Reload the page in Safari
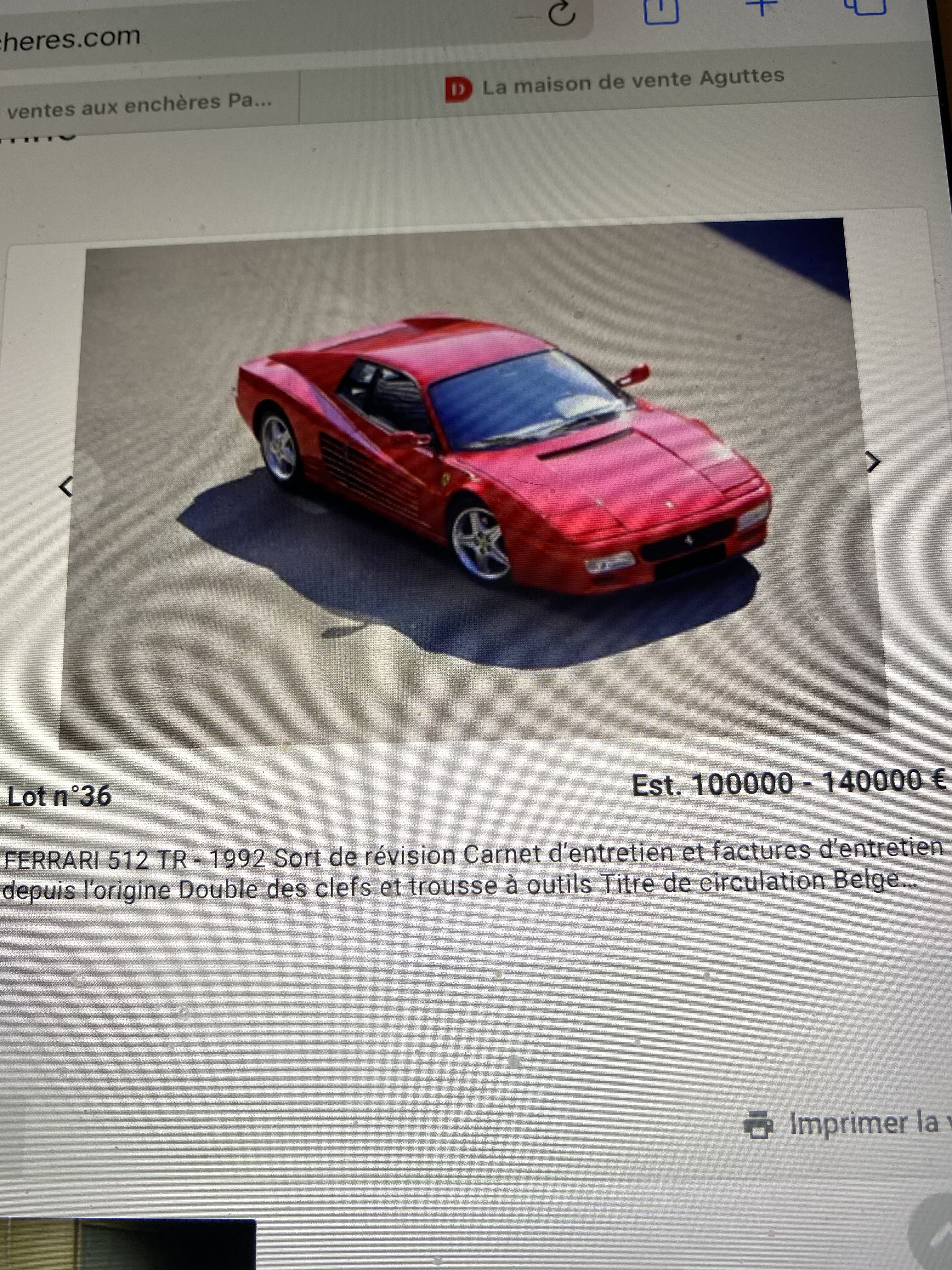 click(x=561, y=12)
